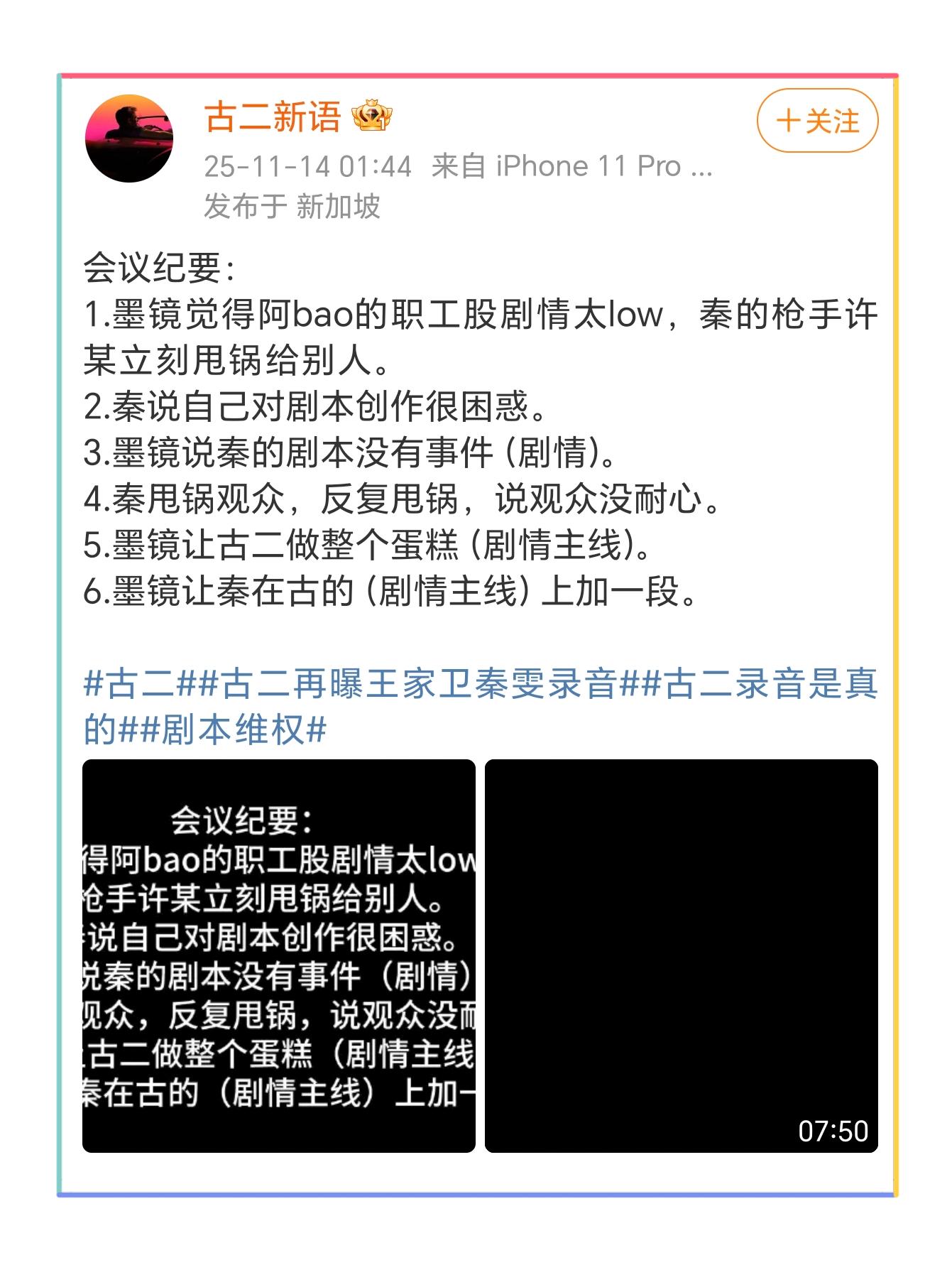
Task: View the 会议纪要 image attachment
Action: (278, 955)
